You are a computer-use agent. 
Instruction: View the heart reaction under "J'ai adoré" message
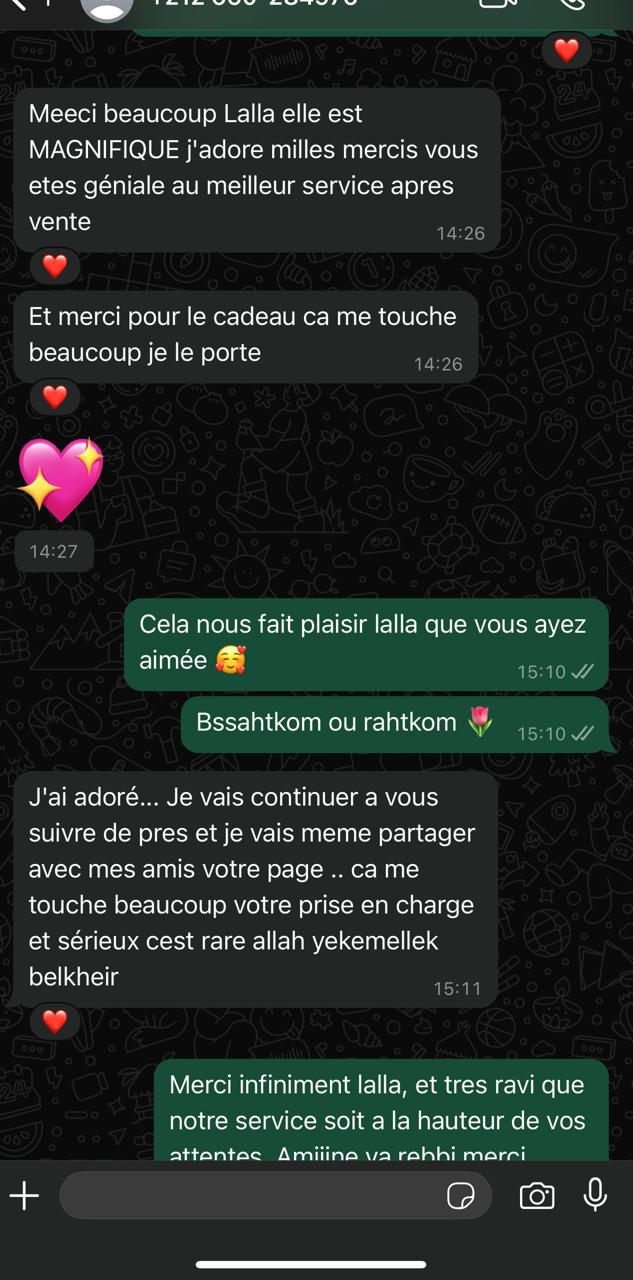pos(55,1021)
